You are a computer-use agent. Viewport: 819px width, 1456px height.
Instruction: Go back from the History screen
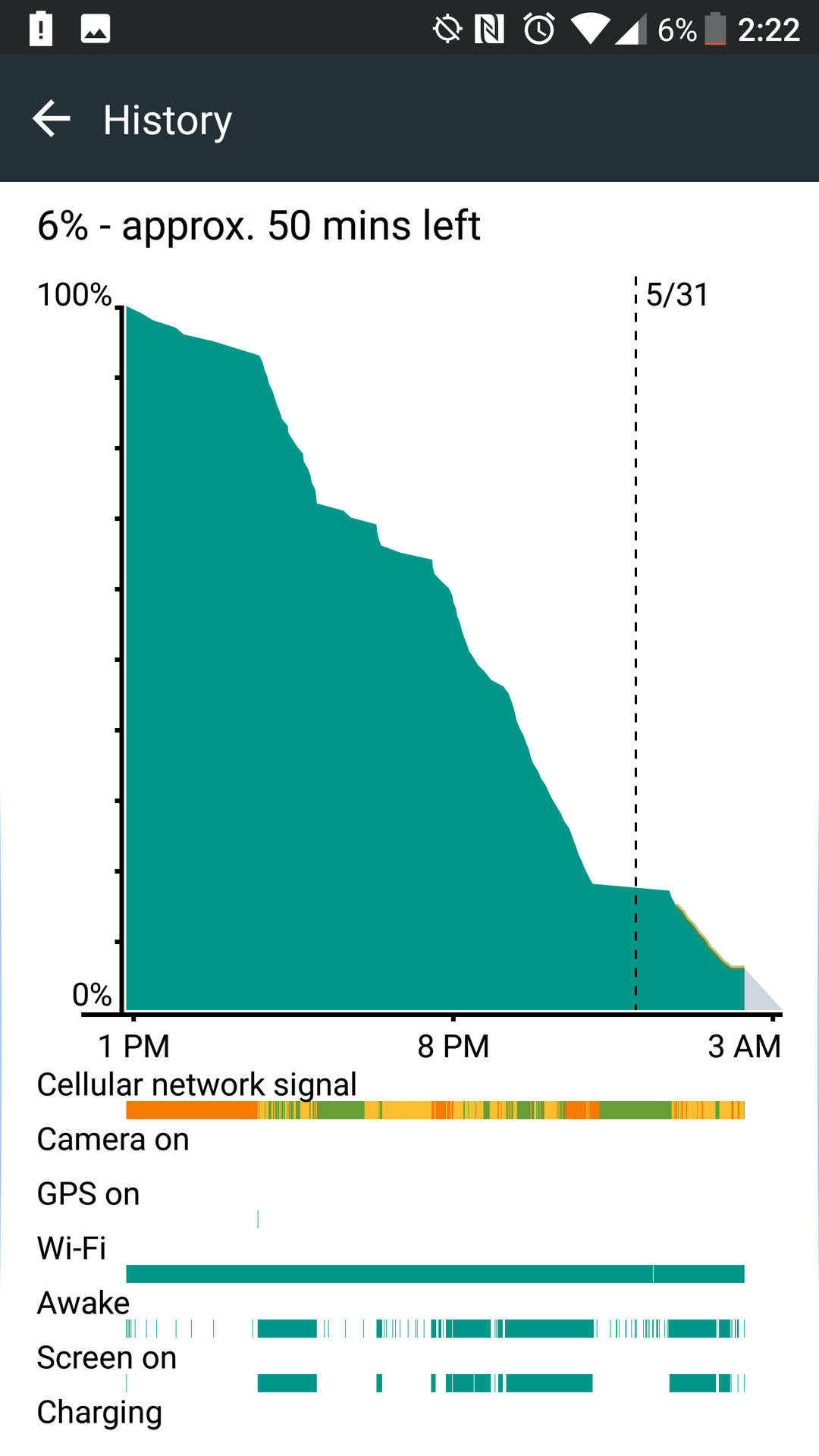[x=51, y=119]
